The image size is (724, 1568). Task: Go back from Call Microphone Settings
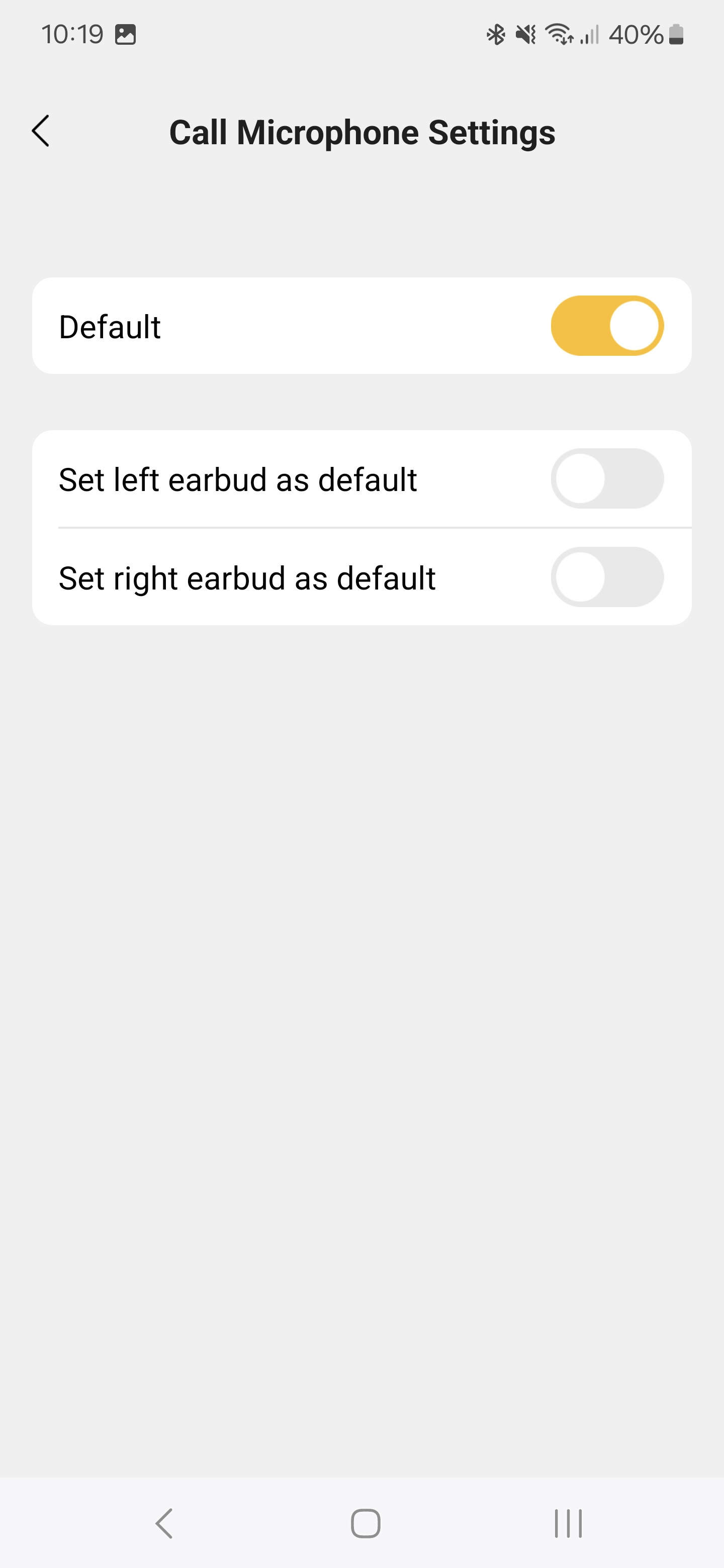41,131
